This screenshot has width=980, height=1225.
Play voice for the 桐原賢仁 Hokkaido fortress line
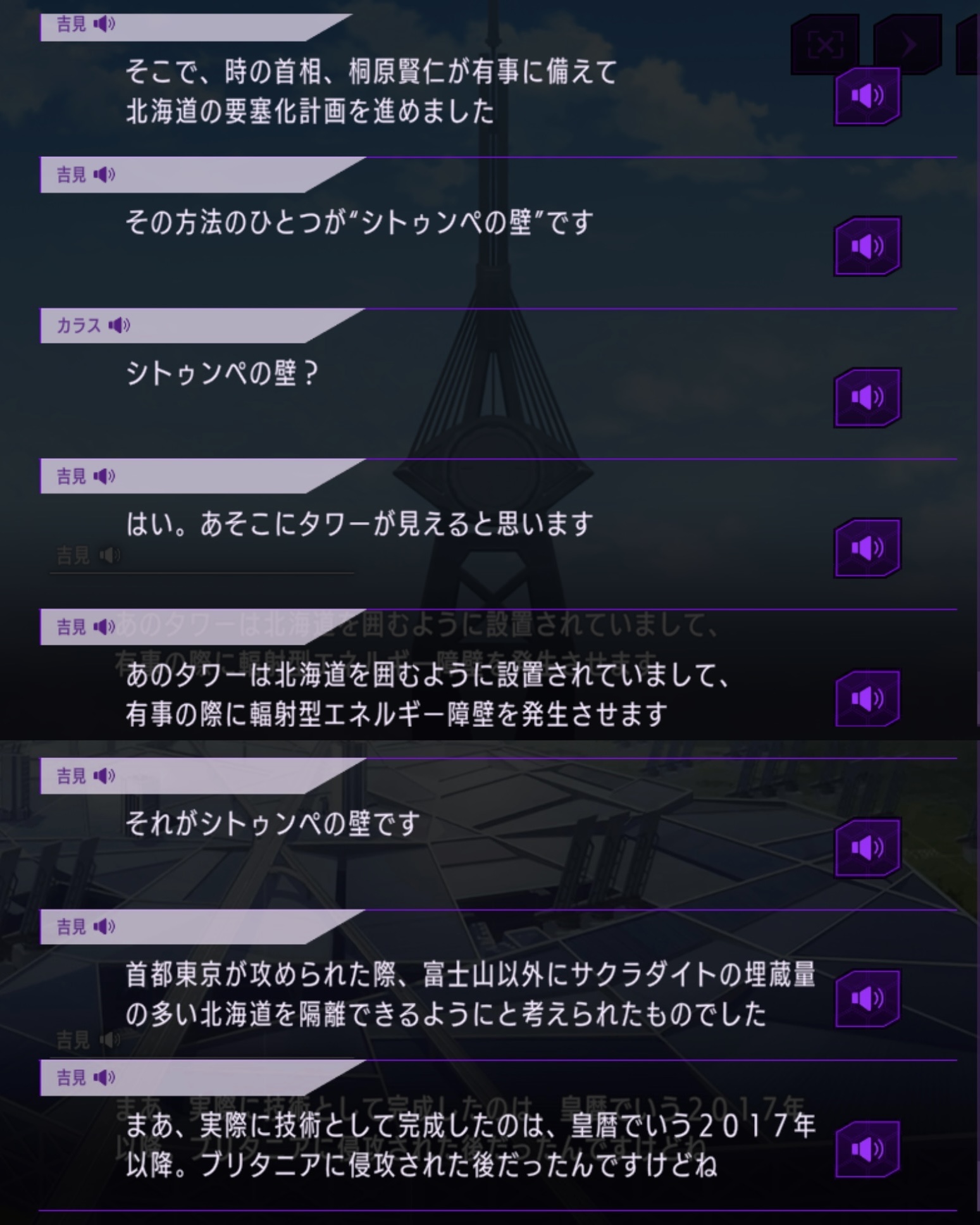tap(867, 96)
